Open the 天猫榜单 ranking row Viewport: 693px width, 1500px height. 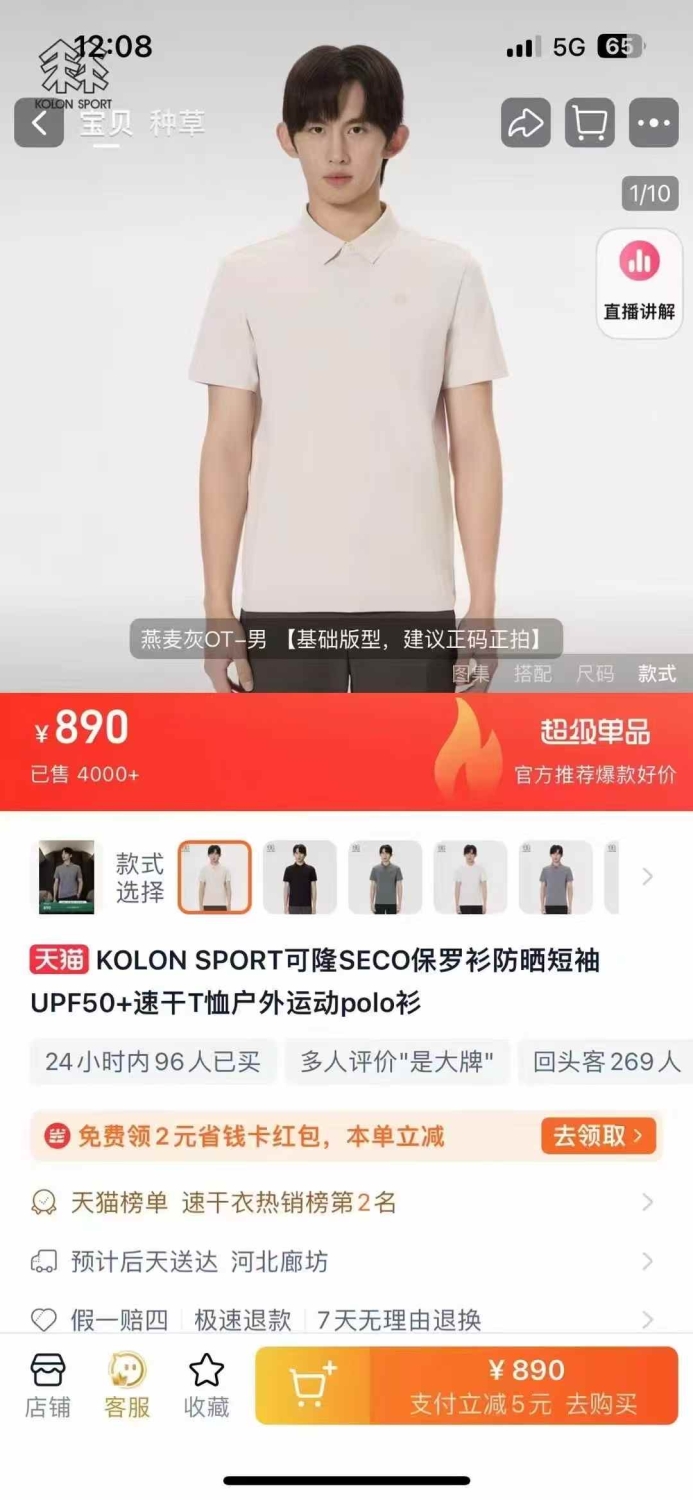(346, 1202)
